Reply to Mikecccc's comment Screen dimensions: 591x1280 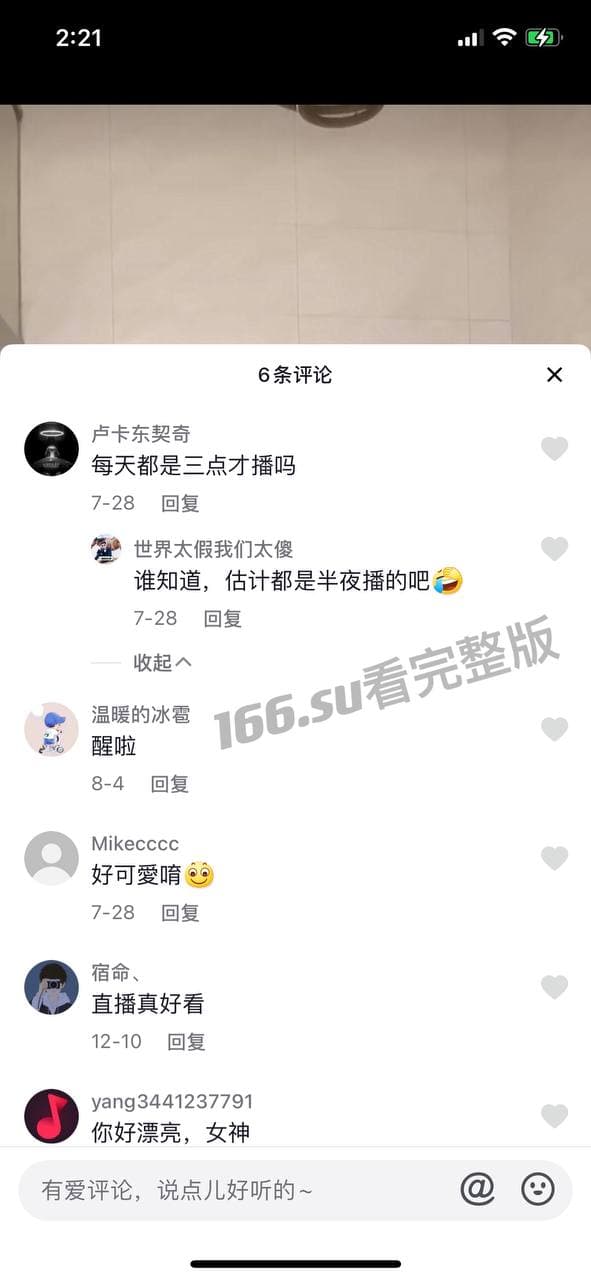pos(181,912)
